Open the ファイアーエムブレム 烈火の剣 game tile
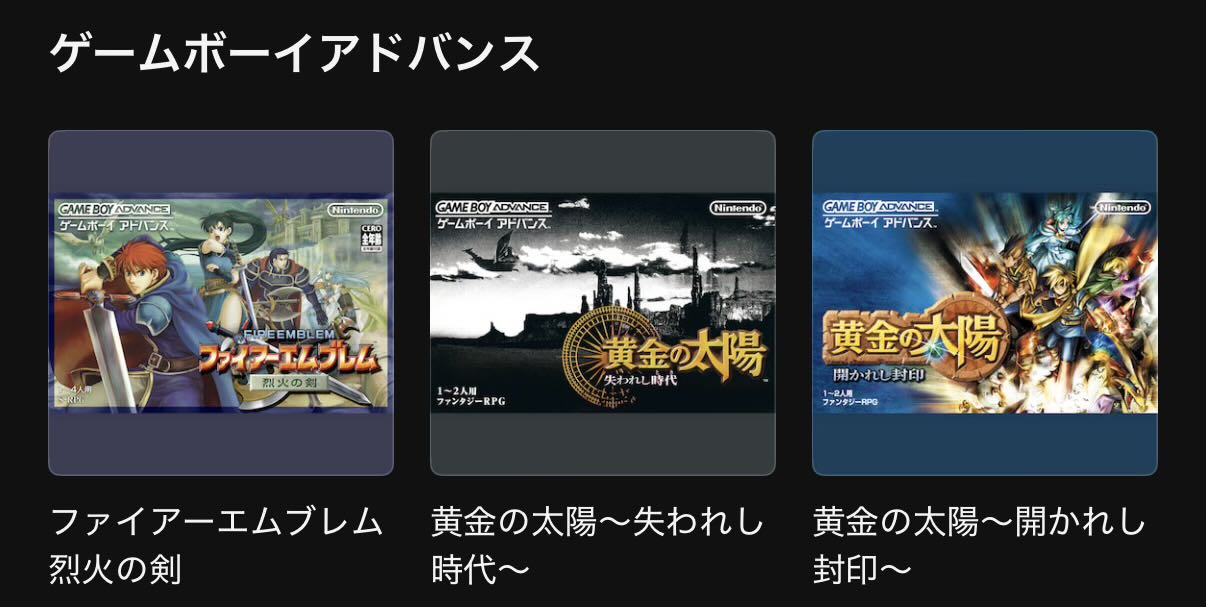 [x=221, y=303]
